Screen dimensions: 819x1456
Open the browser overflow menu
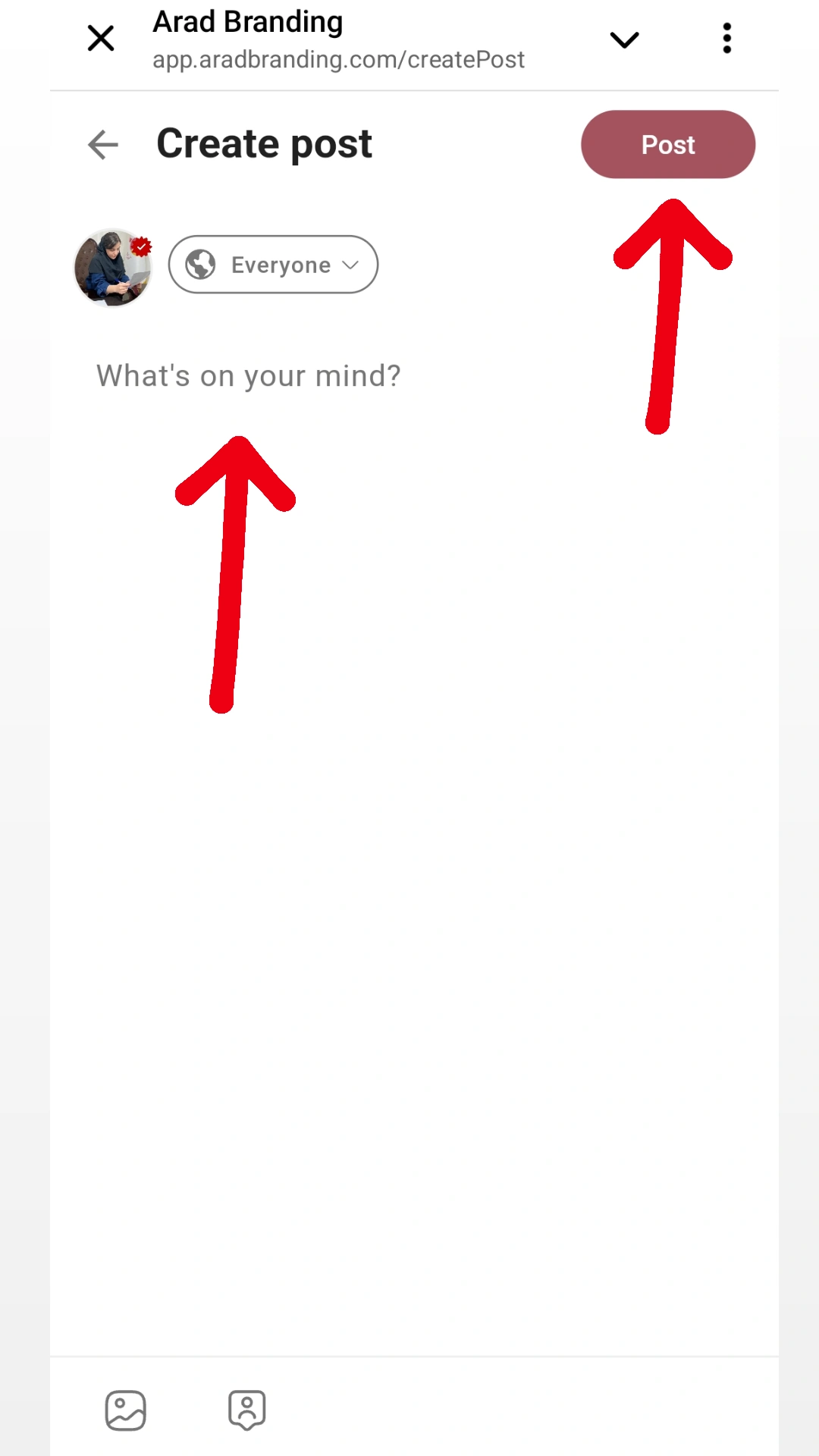coord(726,38)
